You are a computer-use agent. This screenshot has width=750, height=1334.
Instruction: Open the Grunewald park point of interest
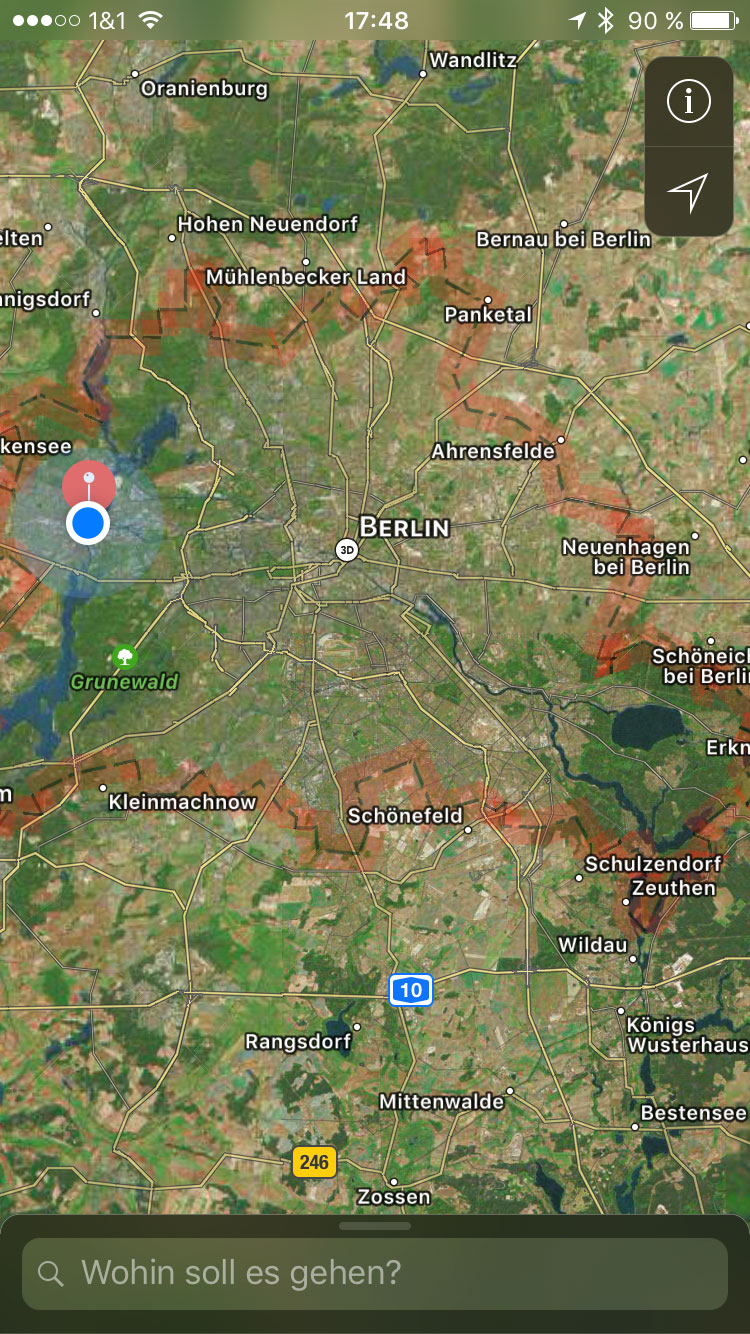[125, 657]
